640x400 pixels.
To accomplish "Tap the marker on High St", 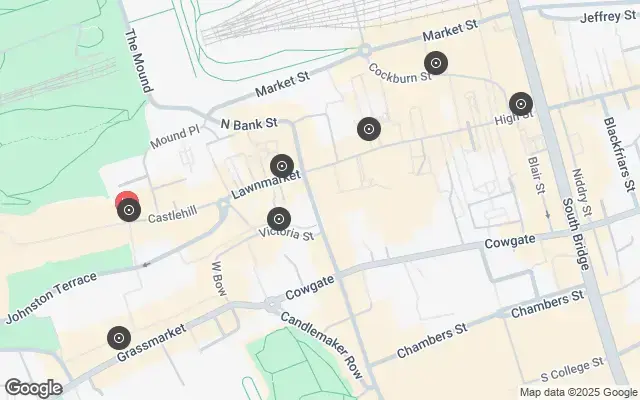I will (520, 104).
